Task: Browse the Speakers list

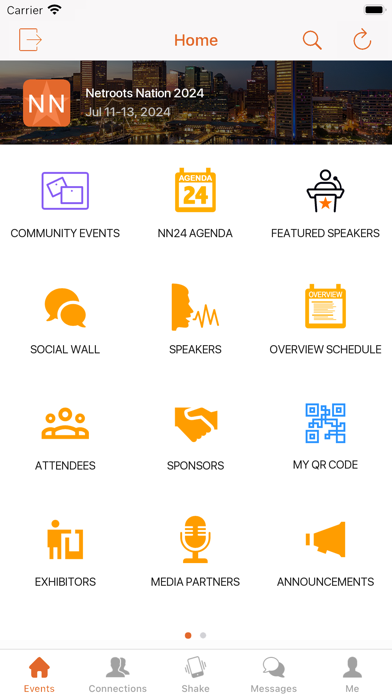Action: click(195, 320)
